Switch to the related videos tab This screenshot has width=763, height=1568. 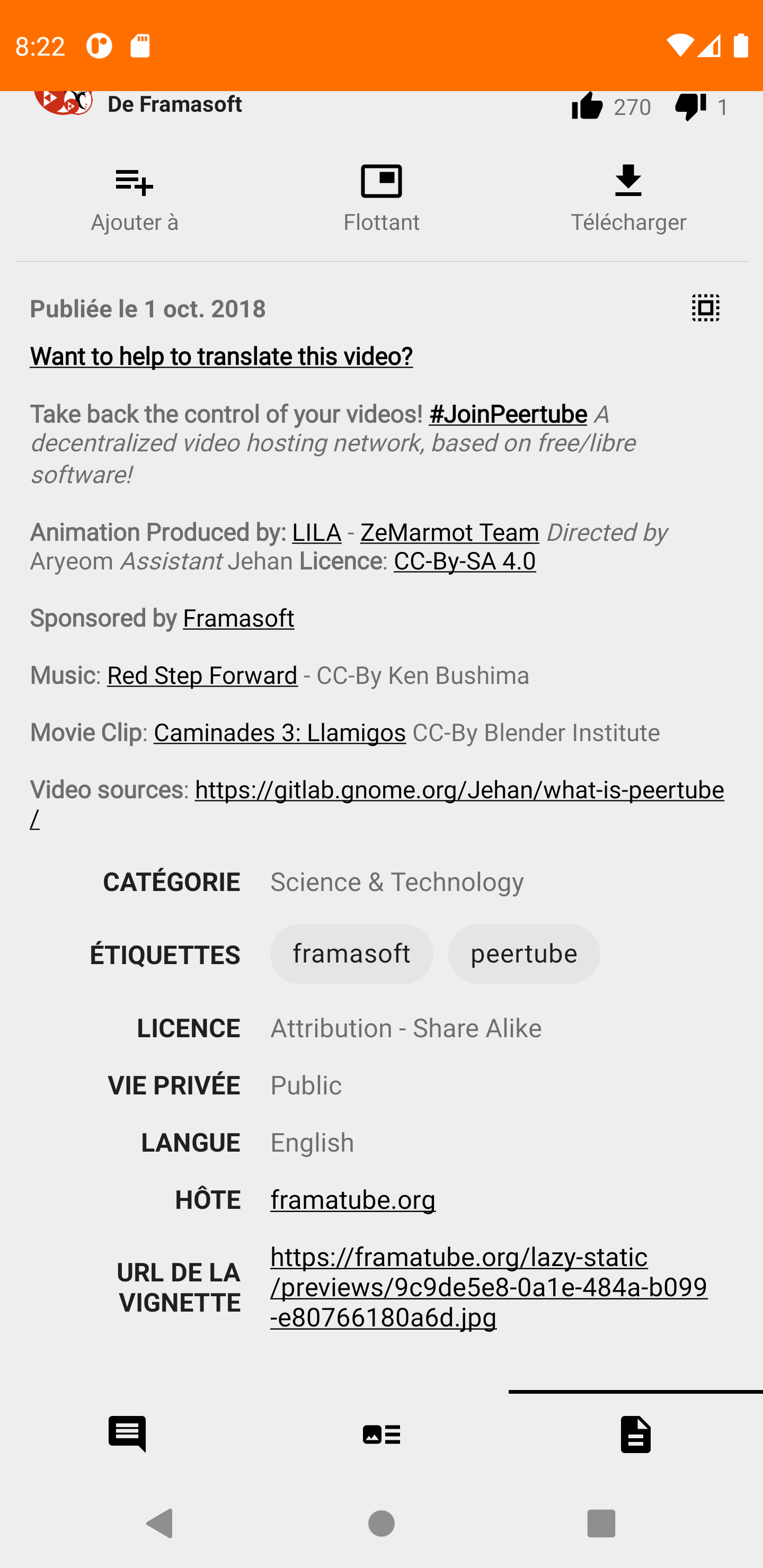coord(381,1434)
